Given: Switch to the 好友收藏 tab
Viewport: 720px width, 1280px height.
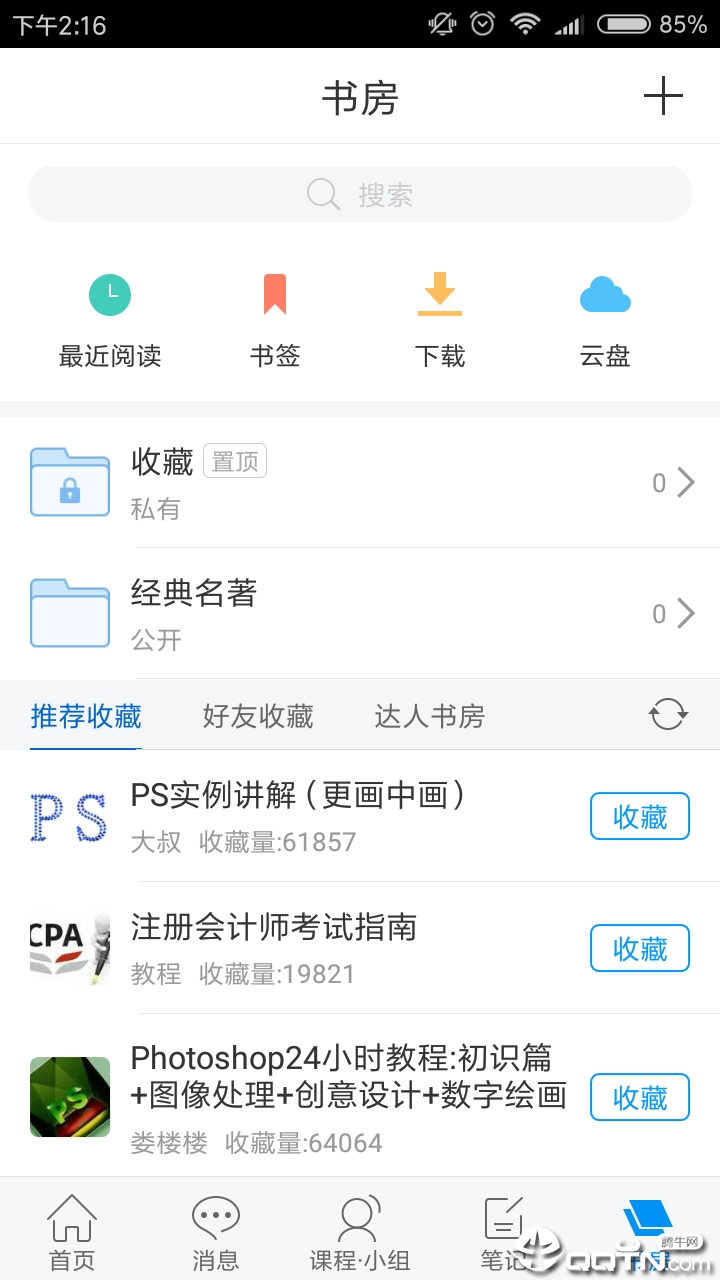Looking at the screenshot, I should [x=256, y=716].
